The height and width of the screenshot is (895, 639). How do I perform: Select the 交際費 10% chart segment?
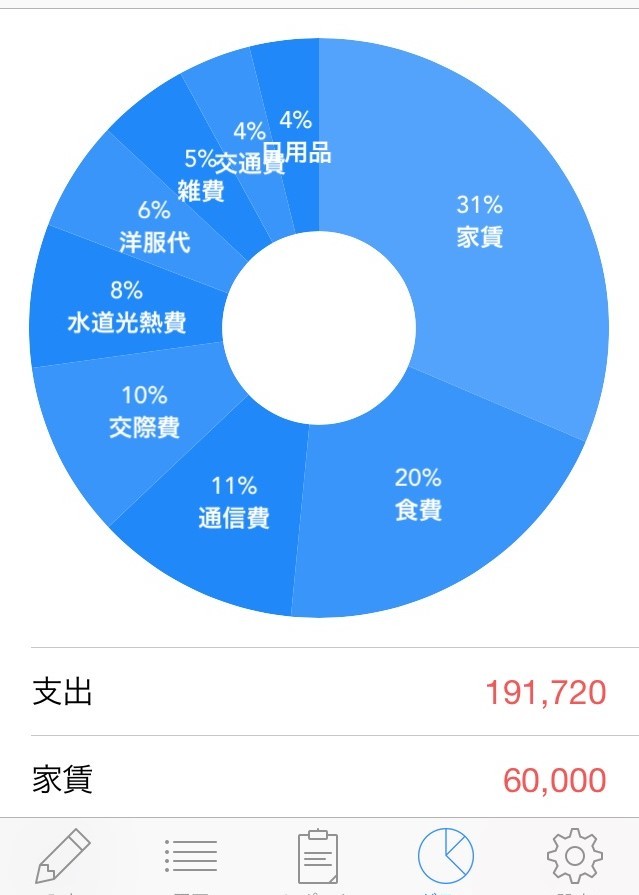click(144, 412)
